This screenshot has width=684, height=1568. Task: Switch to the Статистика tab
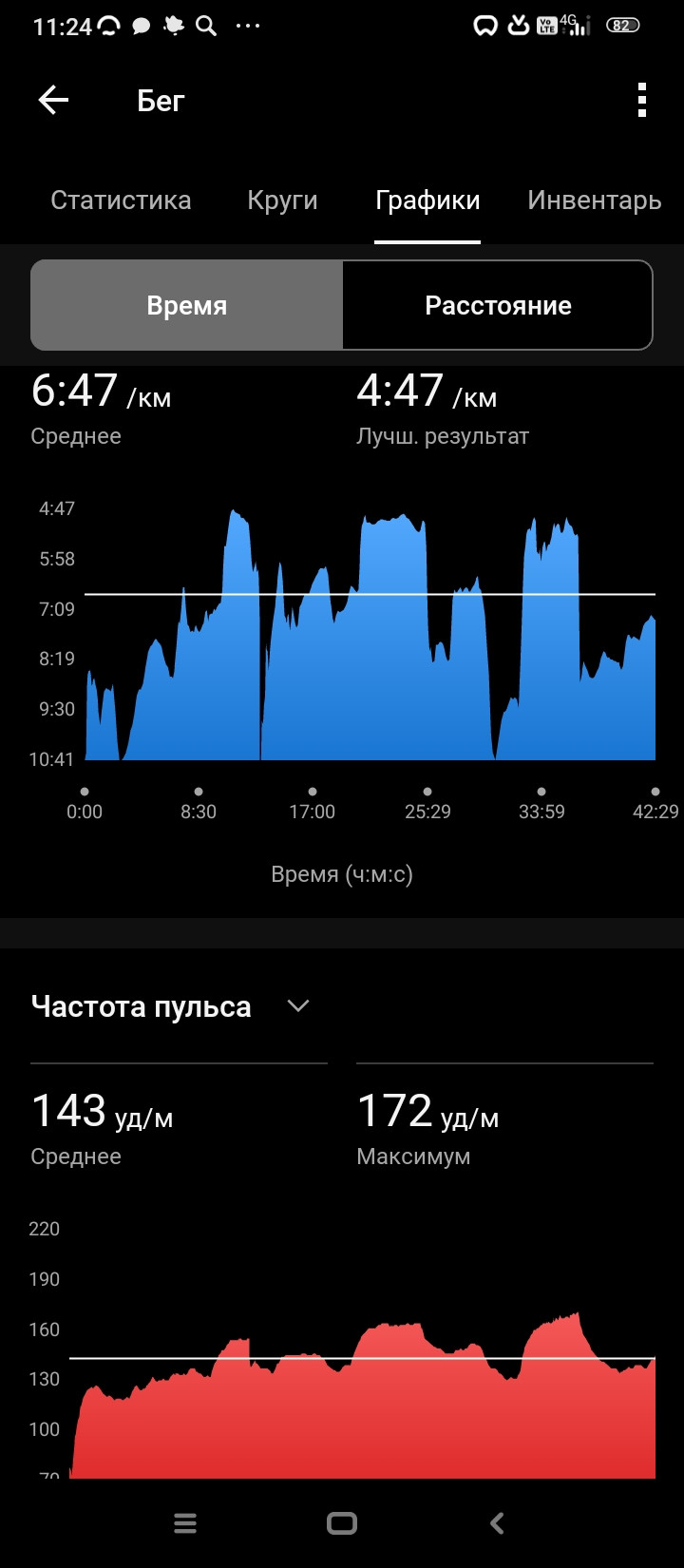coord(121,201)
